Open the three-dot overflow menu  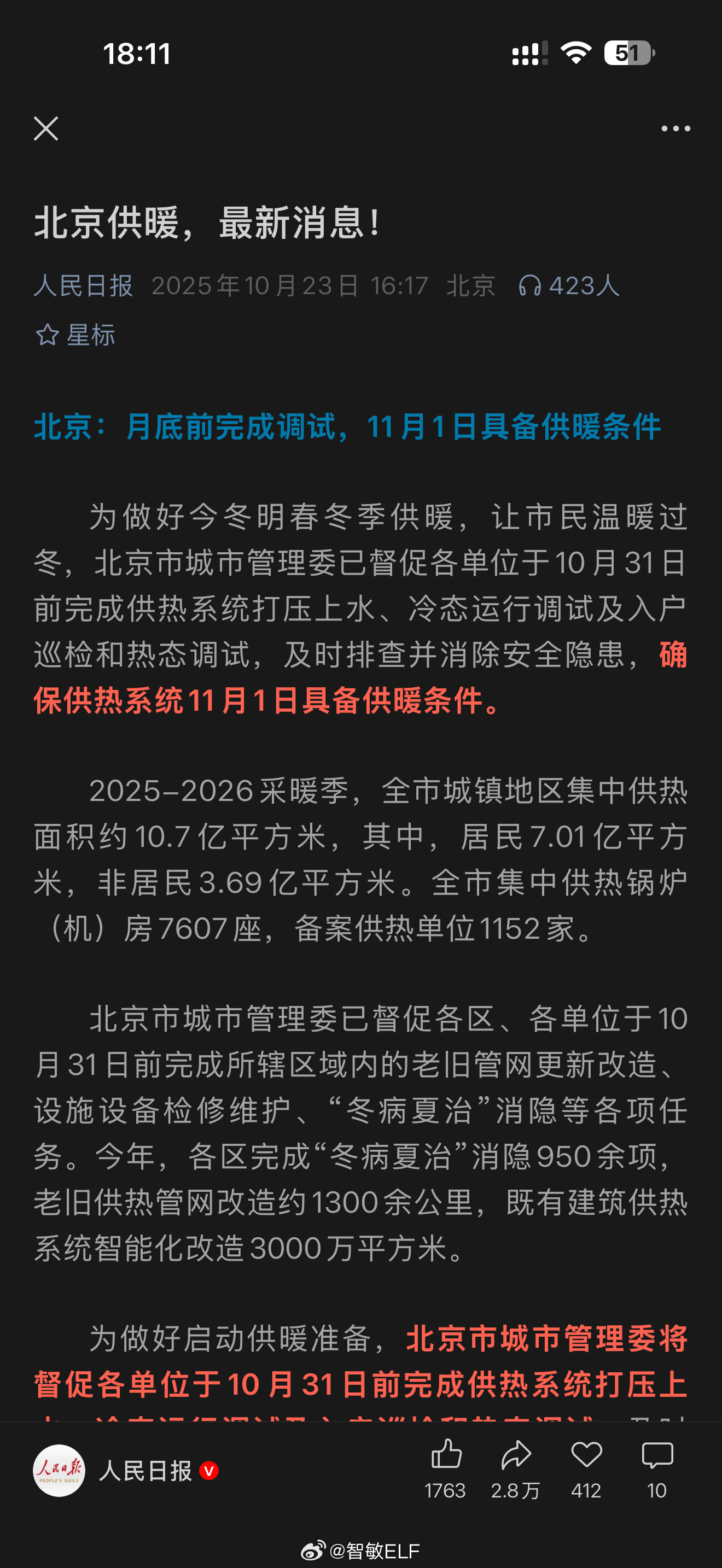[676, 128]
